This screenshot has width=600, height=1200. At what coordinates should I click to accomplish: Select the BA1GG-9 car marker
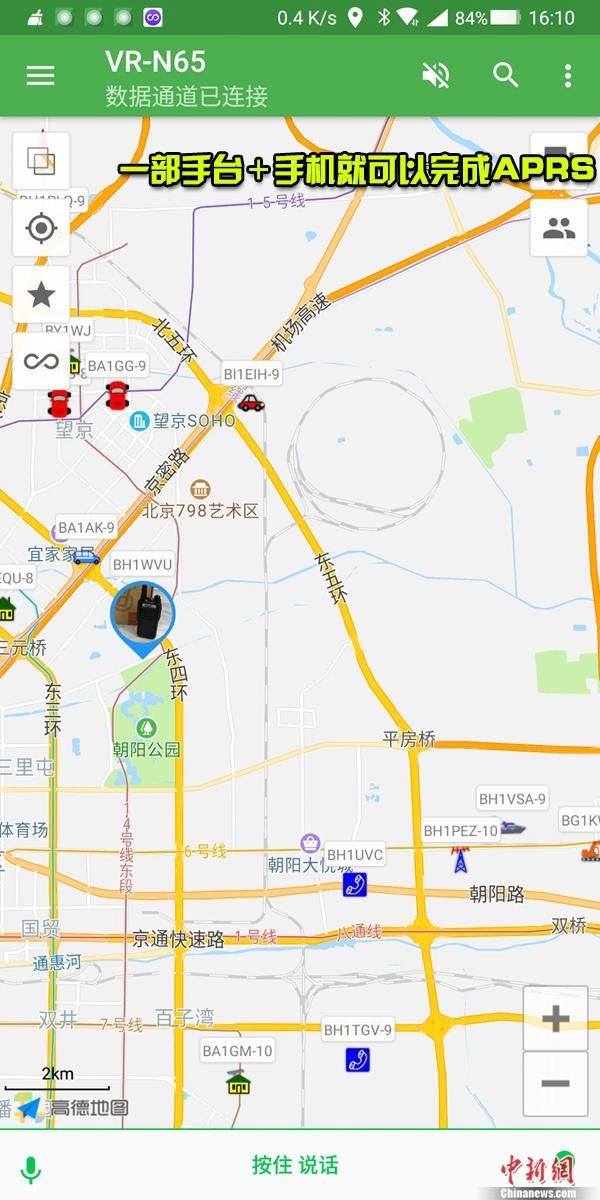point(118,394)
